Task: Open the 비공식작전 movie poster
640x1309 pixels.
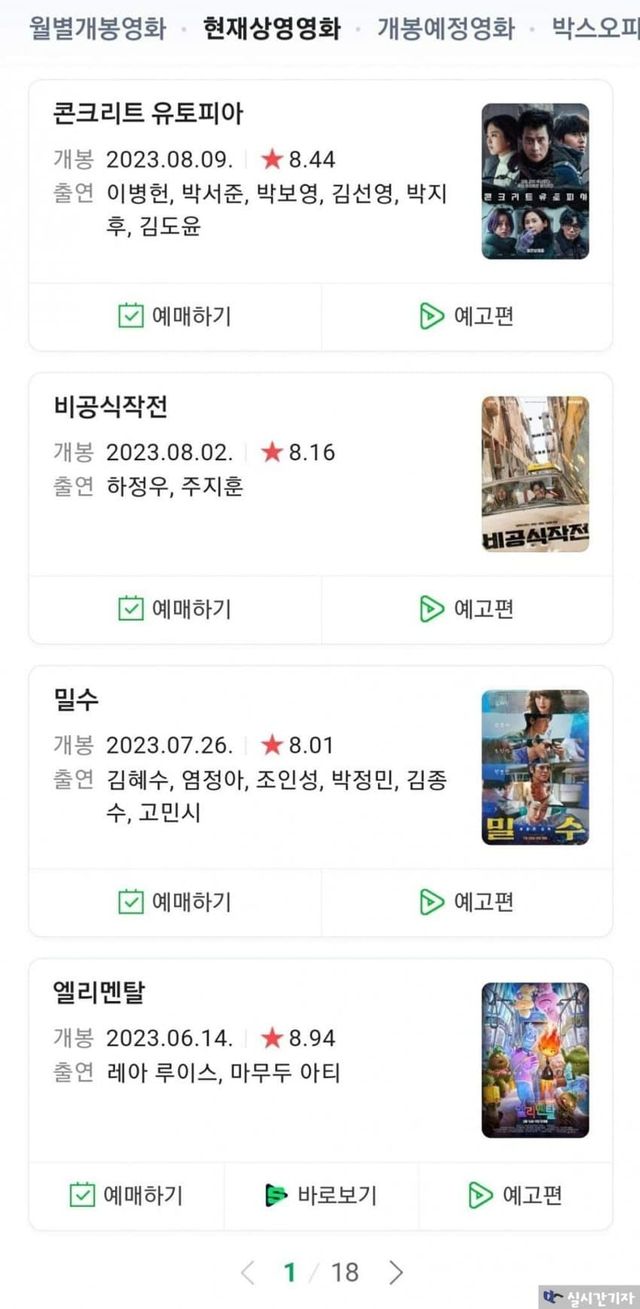Action: click(x=535, y=474)
